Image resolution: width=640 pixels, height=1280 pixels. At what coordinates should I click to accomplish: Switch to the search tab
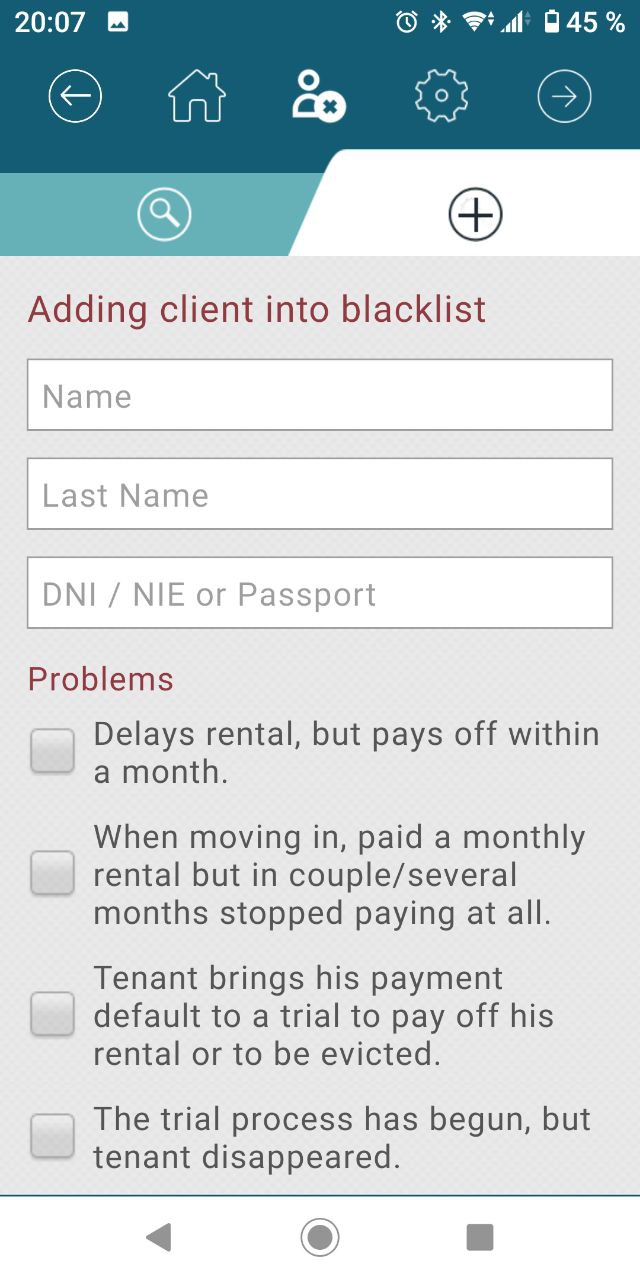tap(164, 214)
